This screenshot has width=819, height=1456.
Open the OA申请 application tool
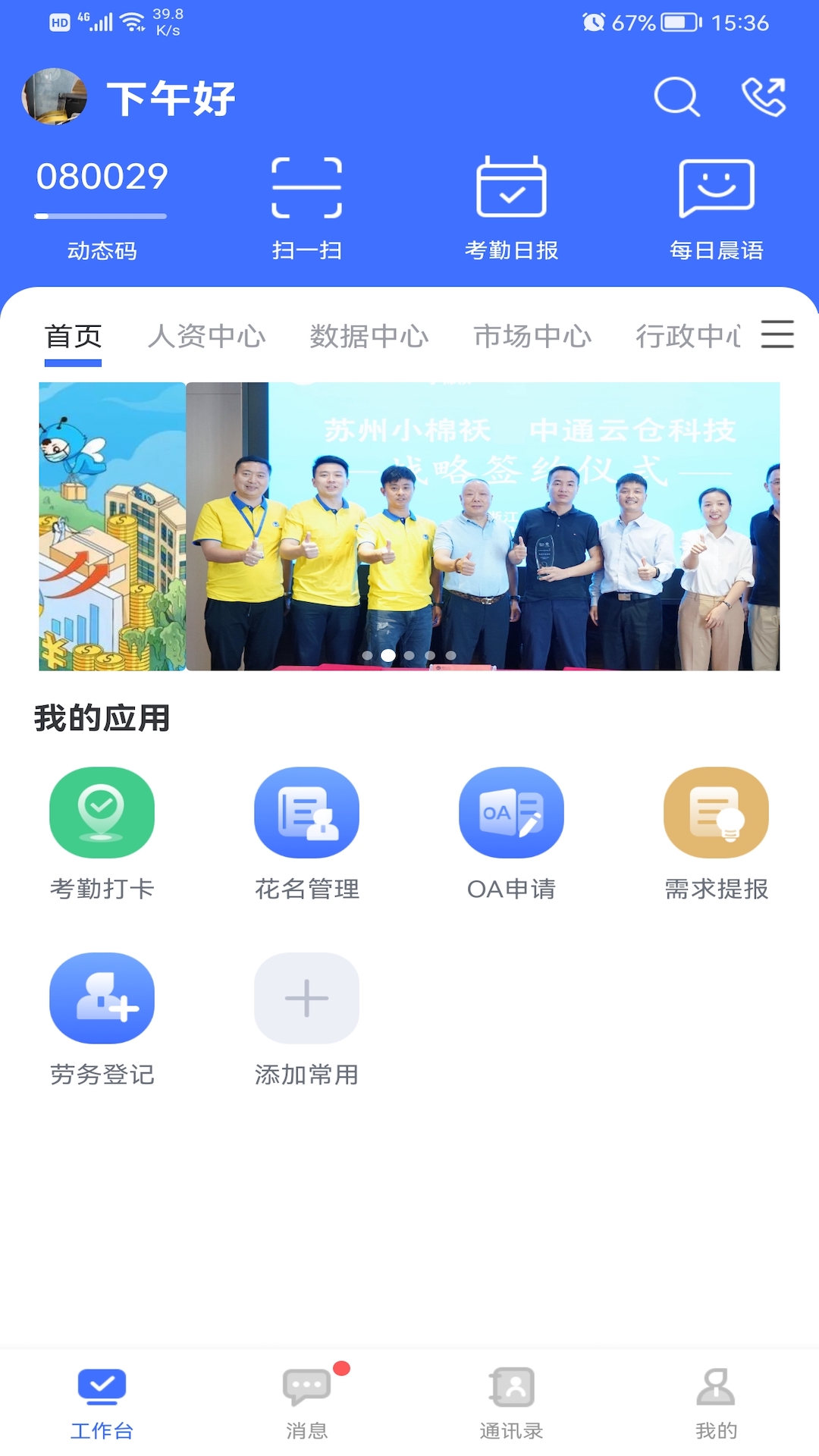click(x=511, y=812)
